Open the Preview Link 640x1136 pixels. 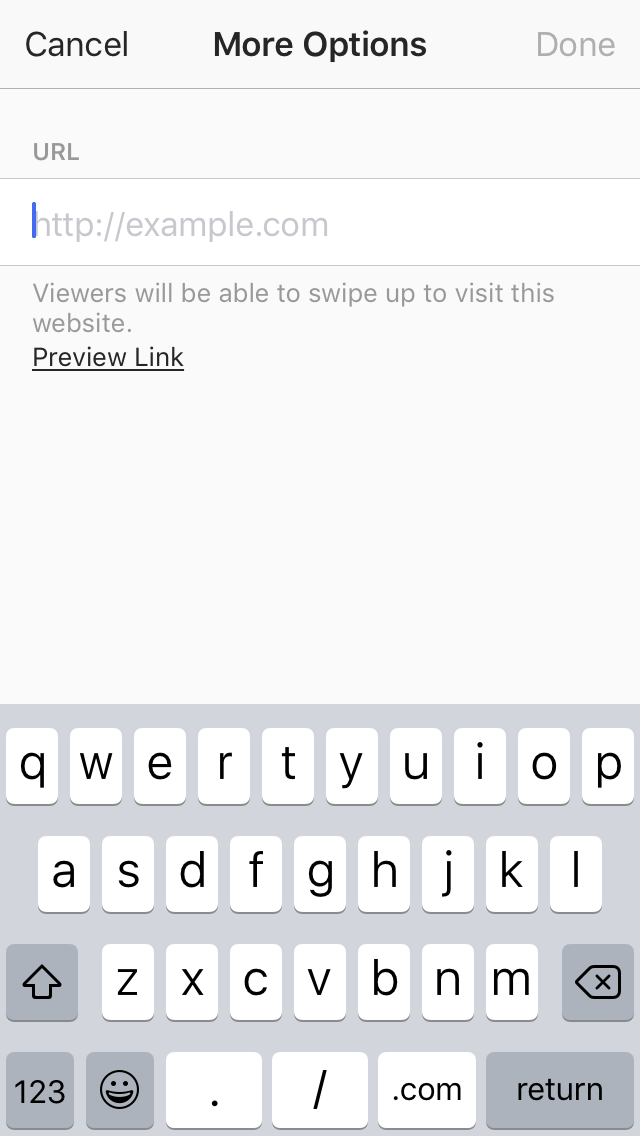108,357
